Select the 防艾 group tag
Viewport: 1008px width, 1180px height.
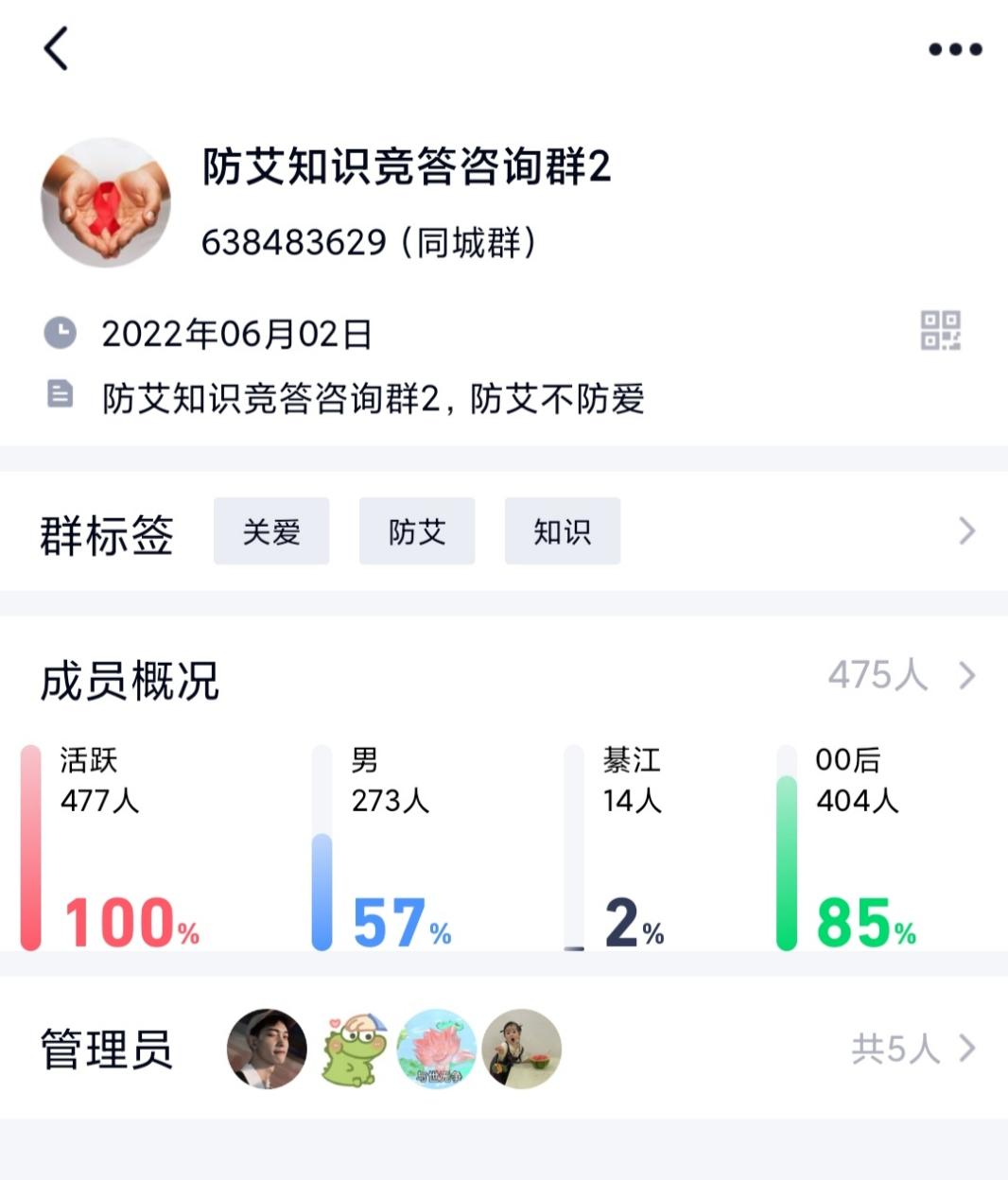[417, 531]
